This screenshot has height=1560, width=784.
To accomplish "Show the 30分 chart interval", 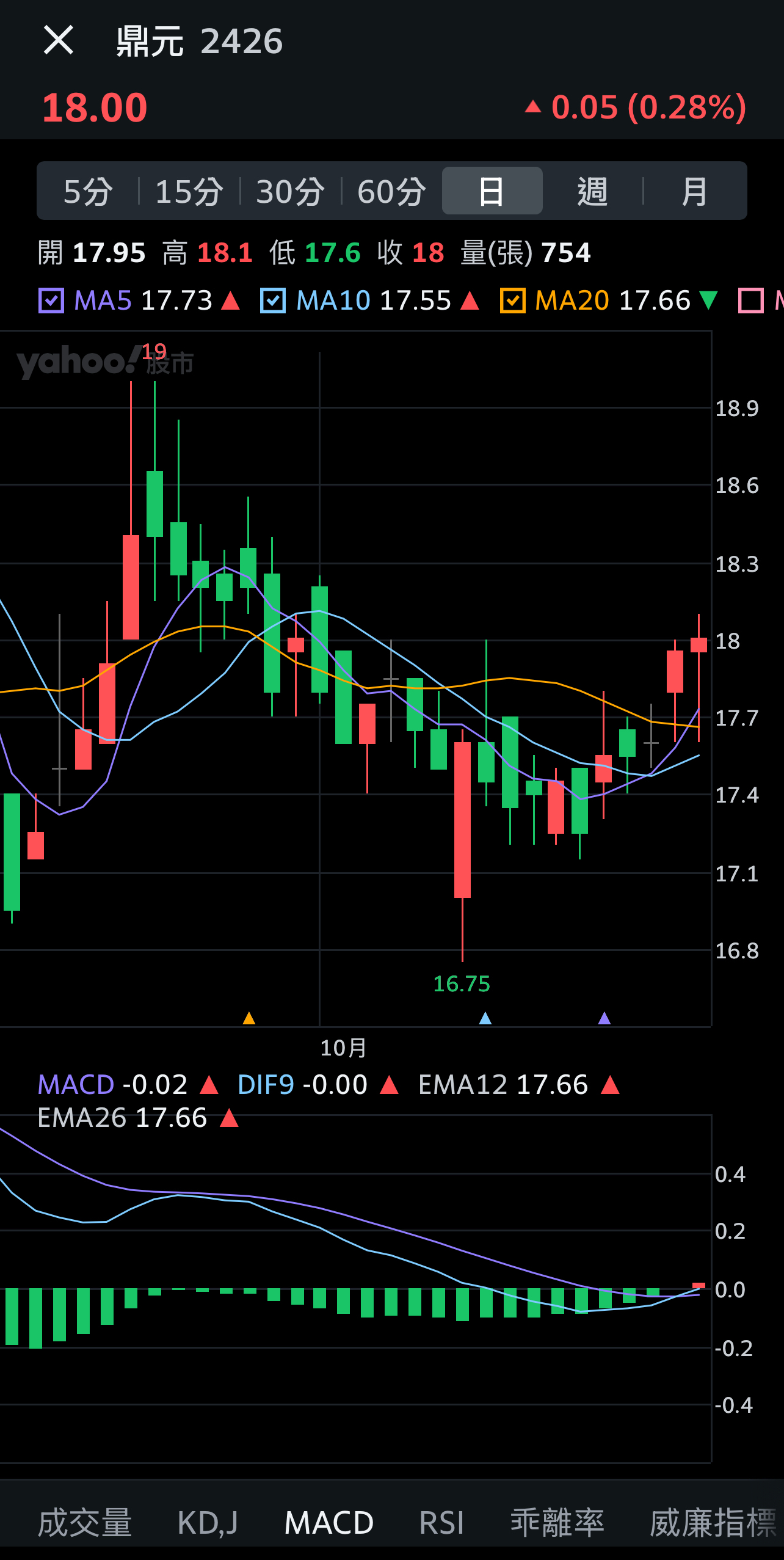I will click(x=291, y=191).
